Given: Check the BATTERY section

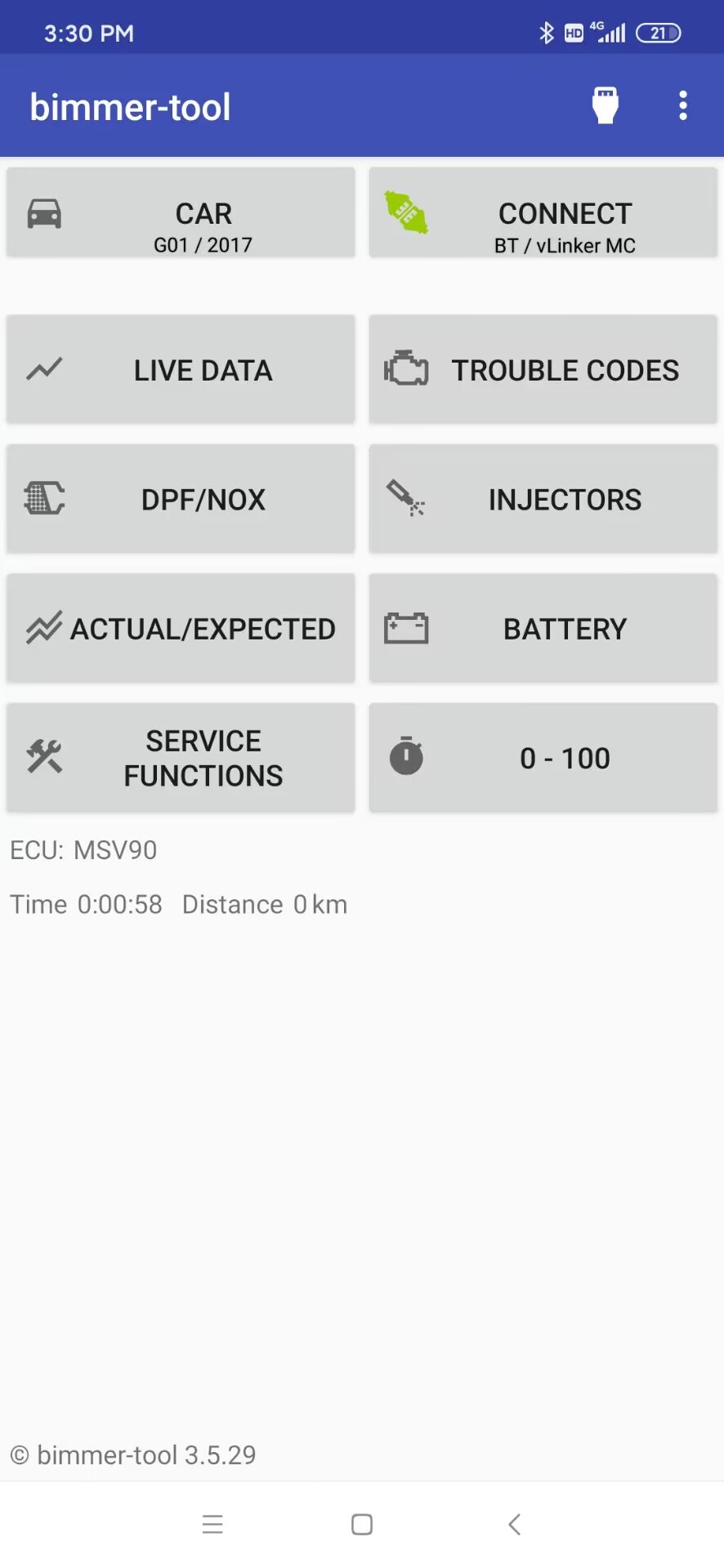Looking at the screenshot, I should click(543, 628).
